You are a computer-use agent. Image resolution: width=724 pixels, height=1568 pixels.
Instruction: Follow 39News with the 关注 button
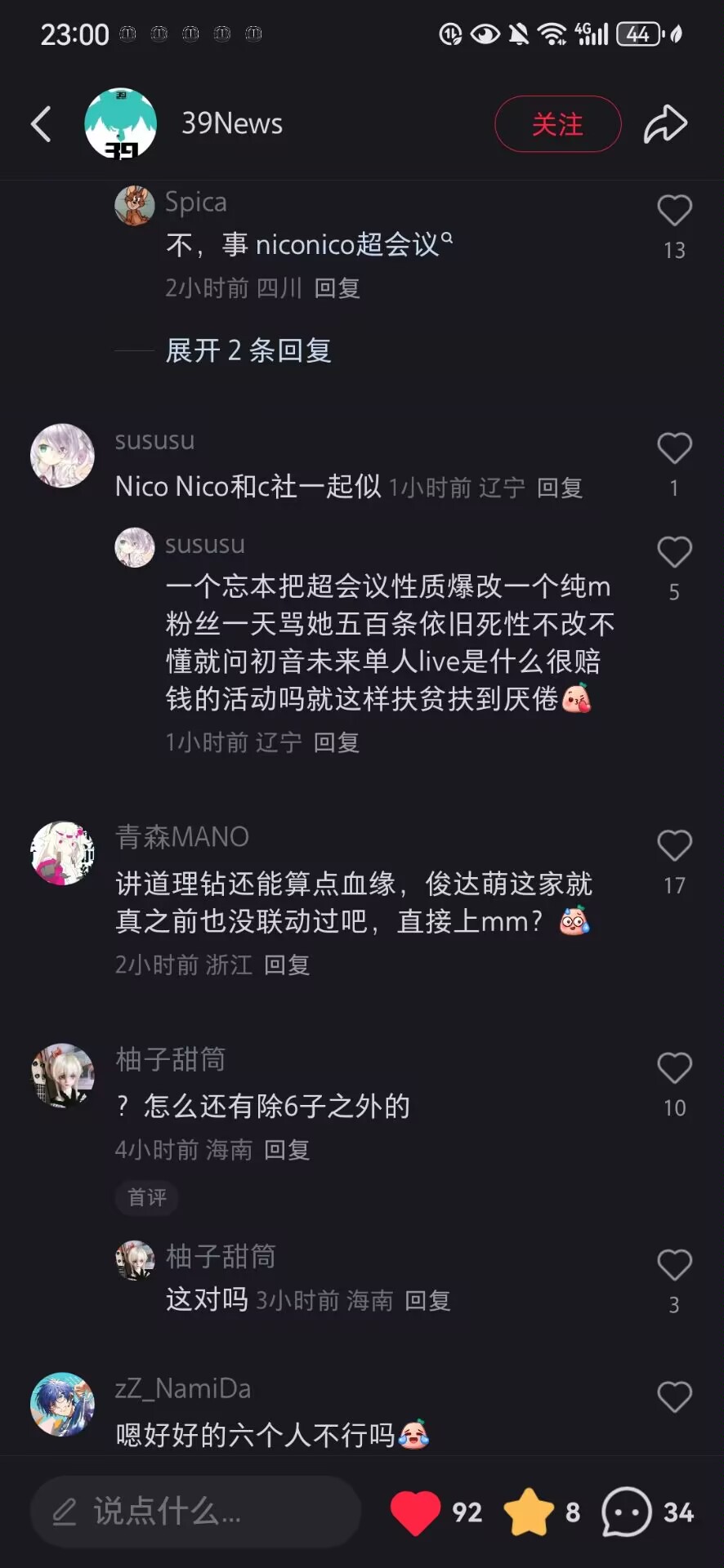point(557,124)
